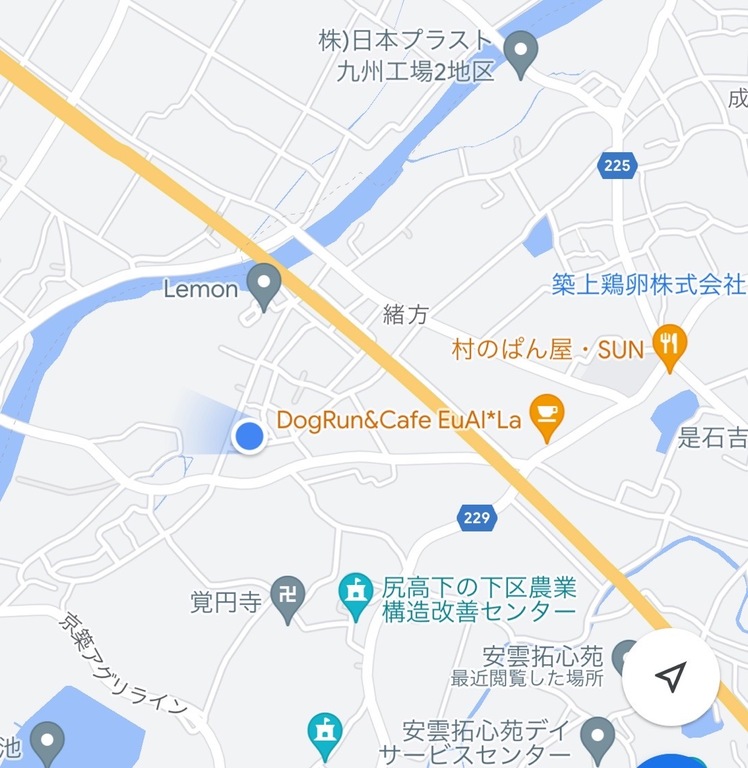Tap the blue current location dot
Screen dimensions: 748x768
248,436
